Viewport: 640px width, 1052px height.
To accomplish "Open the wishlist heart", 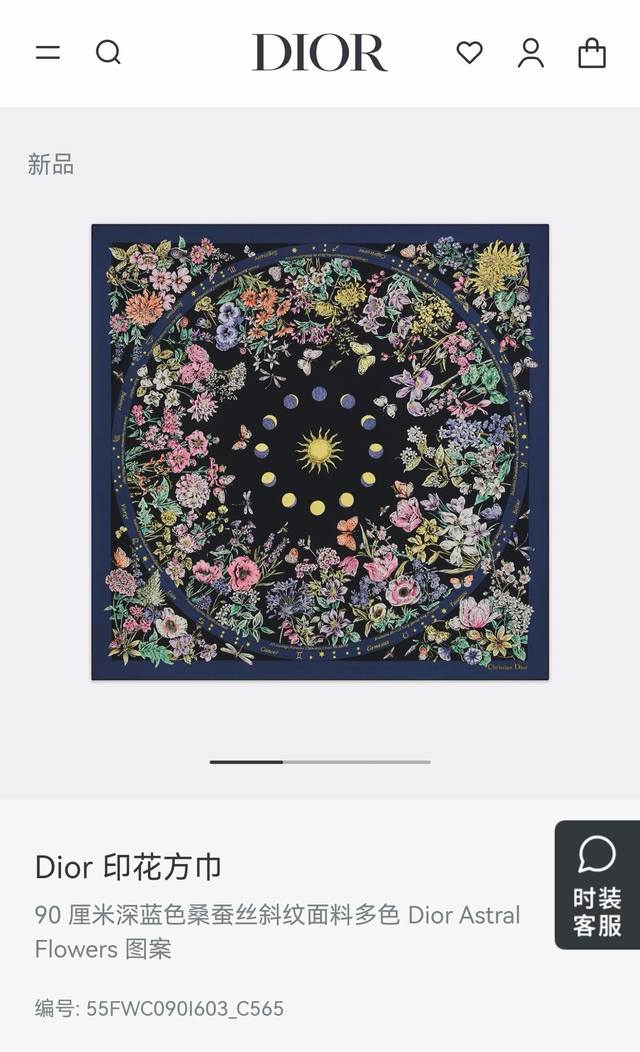I will 469,52.
